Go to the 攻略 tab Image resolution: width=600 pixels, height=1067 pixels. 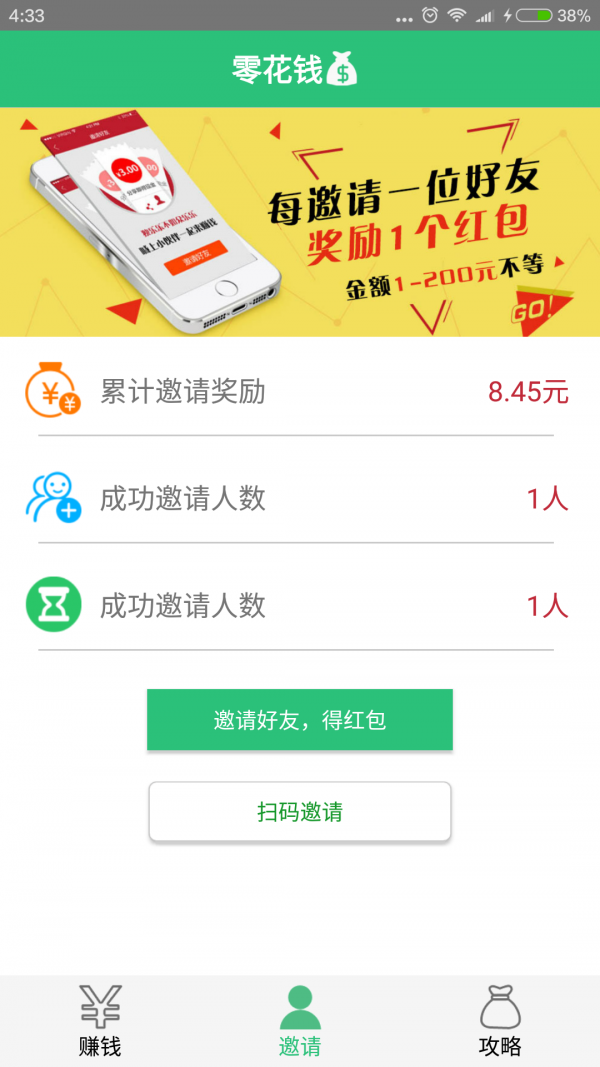(x=500, y=1022)
